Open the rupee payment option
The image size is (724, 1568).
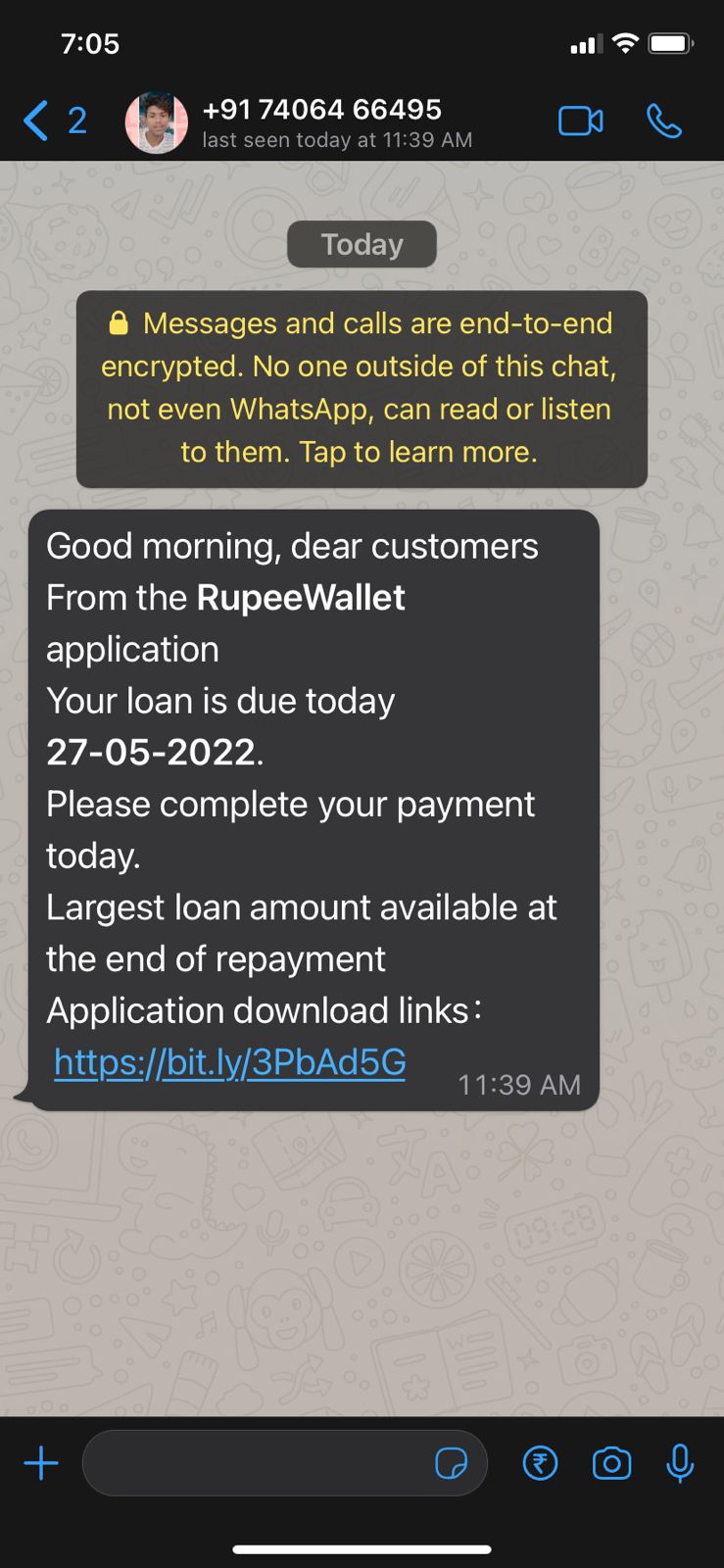(540, 1463)
